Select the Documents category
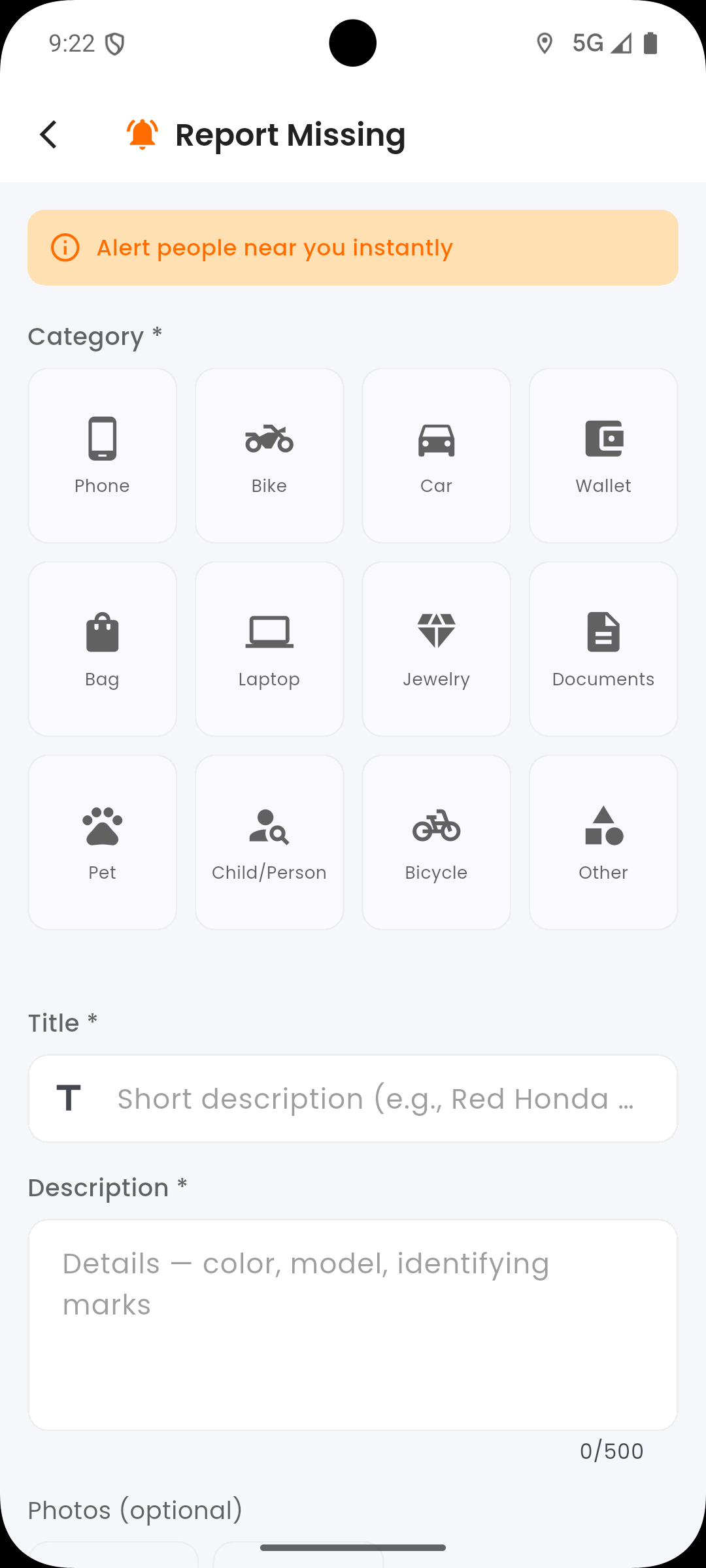Image resolution: width=706 pixels, height=1568 pixels. coord(603,649)
